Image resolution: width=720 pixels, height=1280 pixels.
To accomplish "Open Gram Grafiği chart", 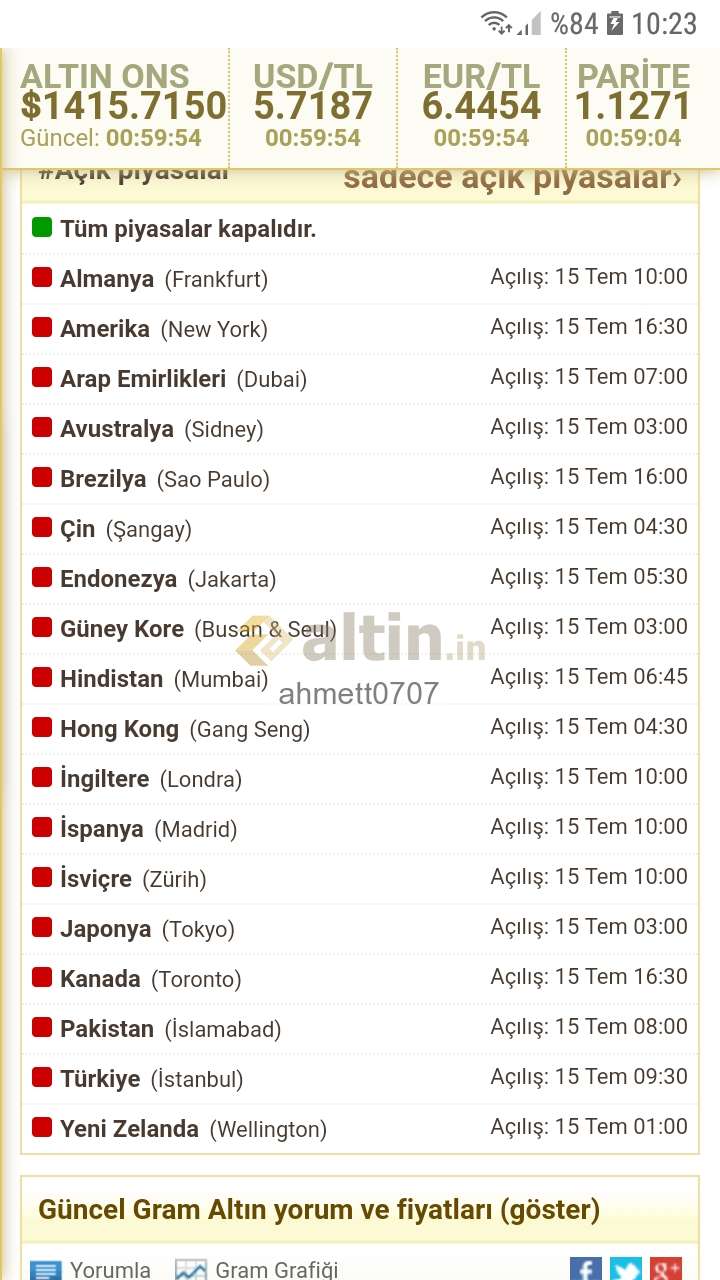I will click(257, 1269).
